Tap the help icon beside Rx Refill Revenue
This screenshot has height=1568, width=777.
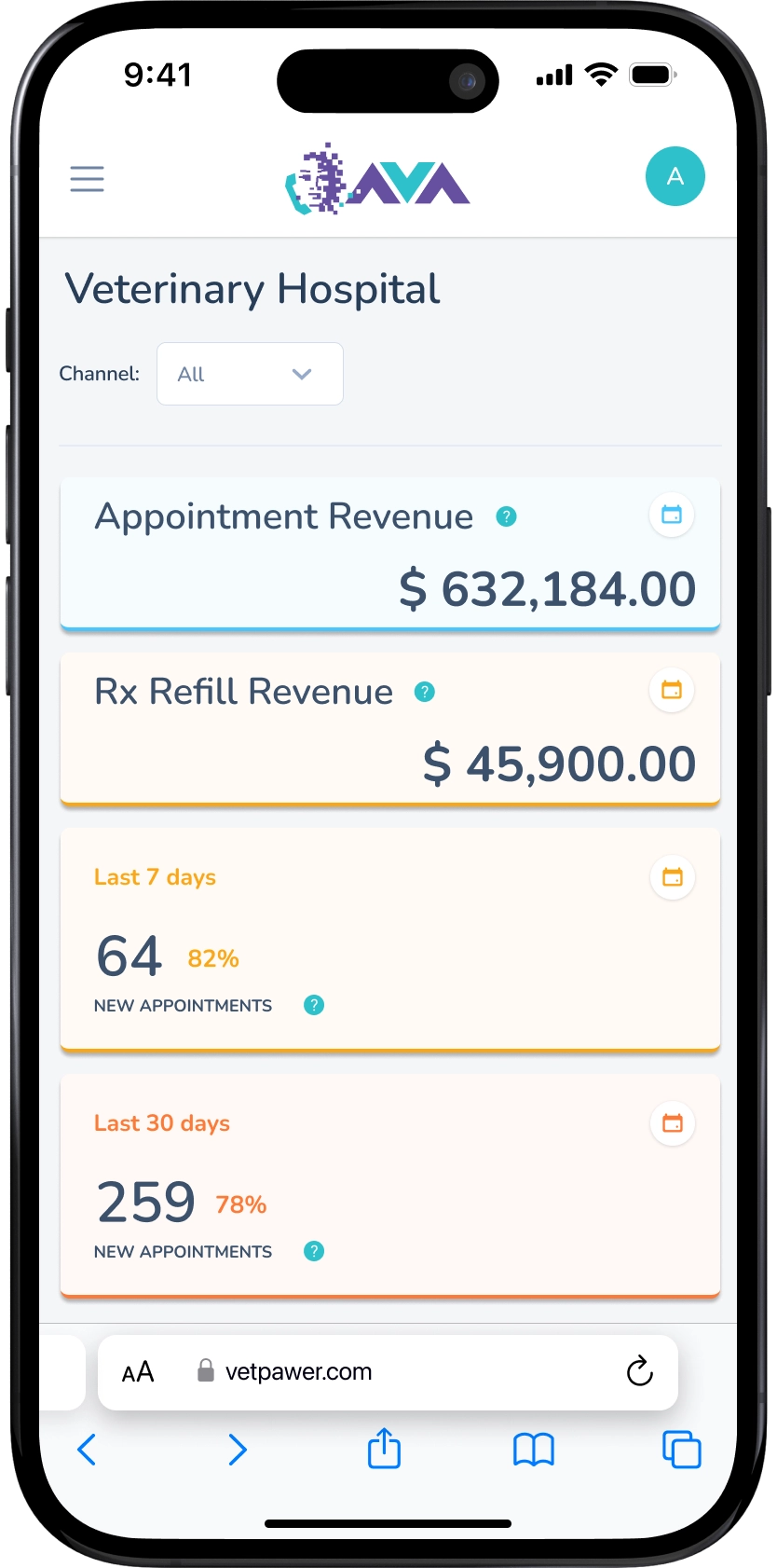[x=425, y=692]
